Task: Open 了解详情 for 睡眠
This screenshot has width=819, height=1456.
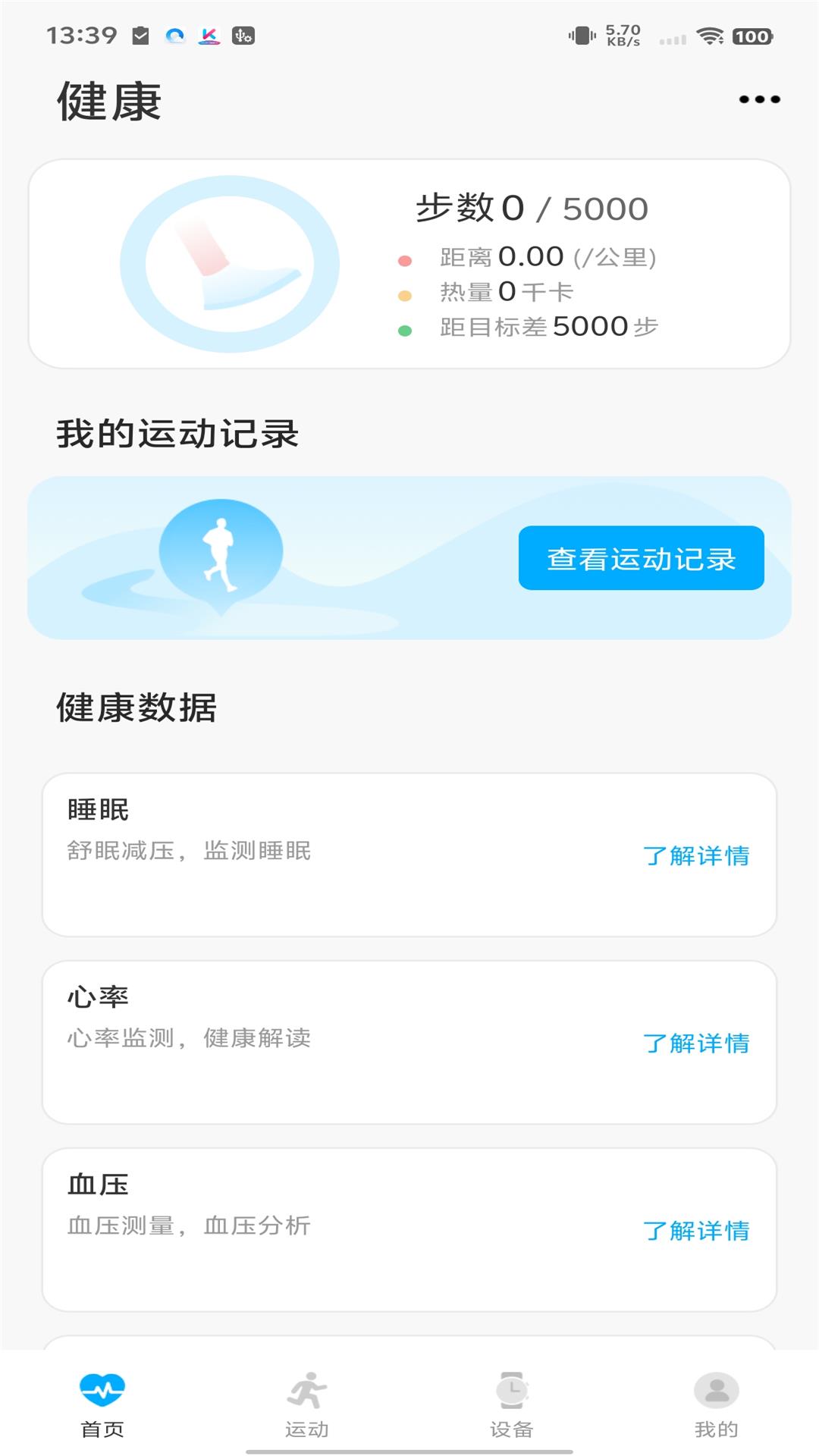Action: 696,855
